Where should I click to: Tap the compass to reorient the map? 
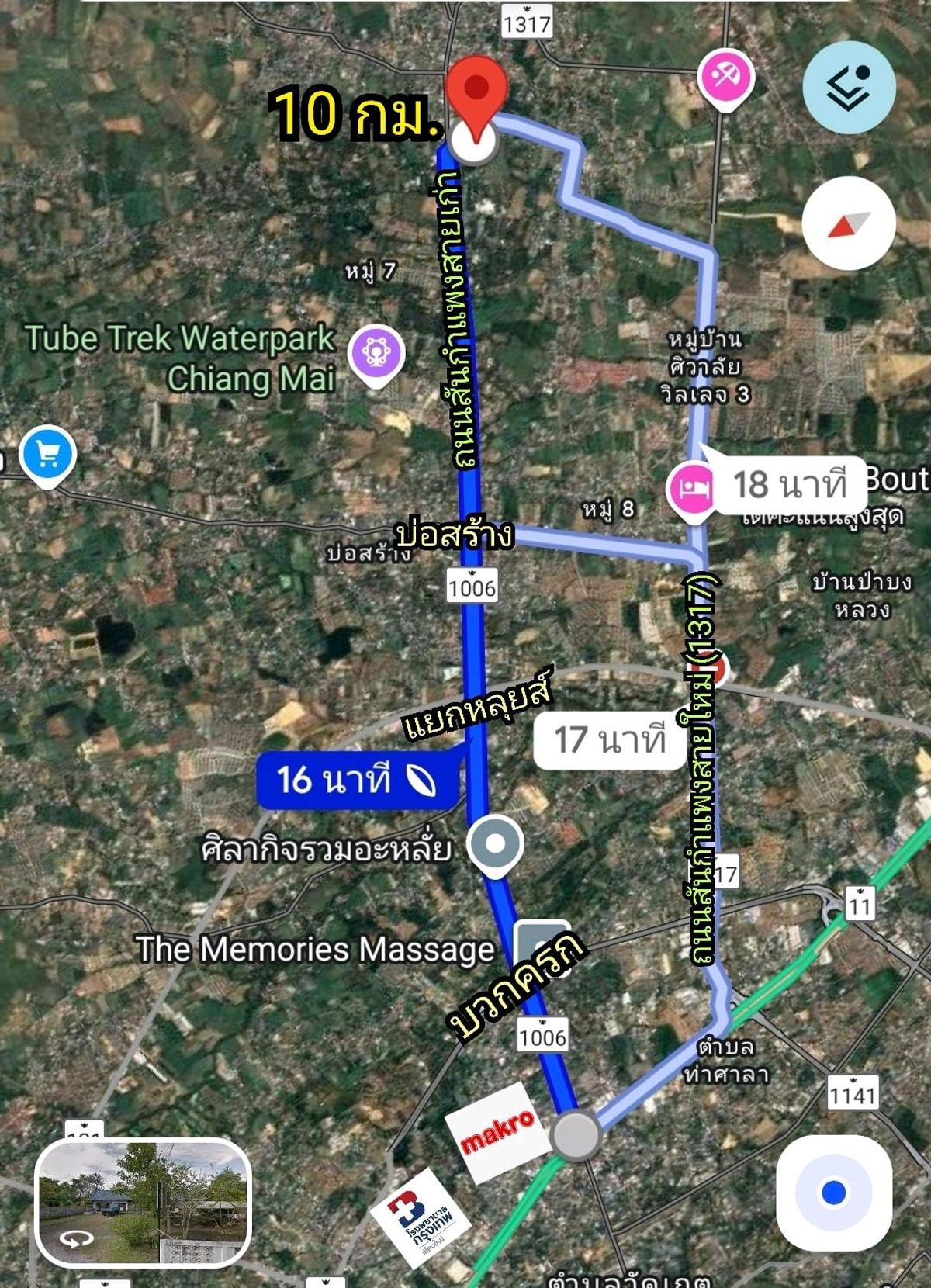tap(849, 223)
